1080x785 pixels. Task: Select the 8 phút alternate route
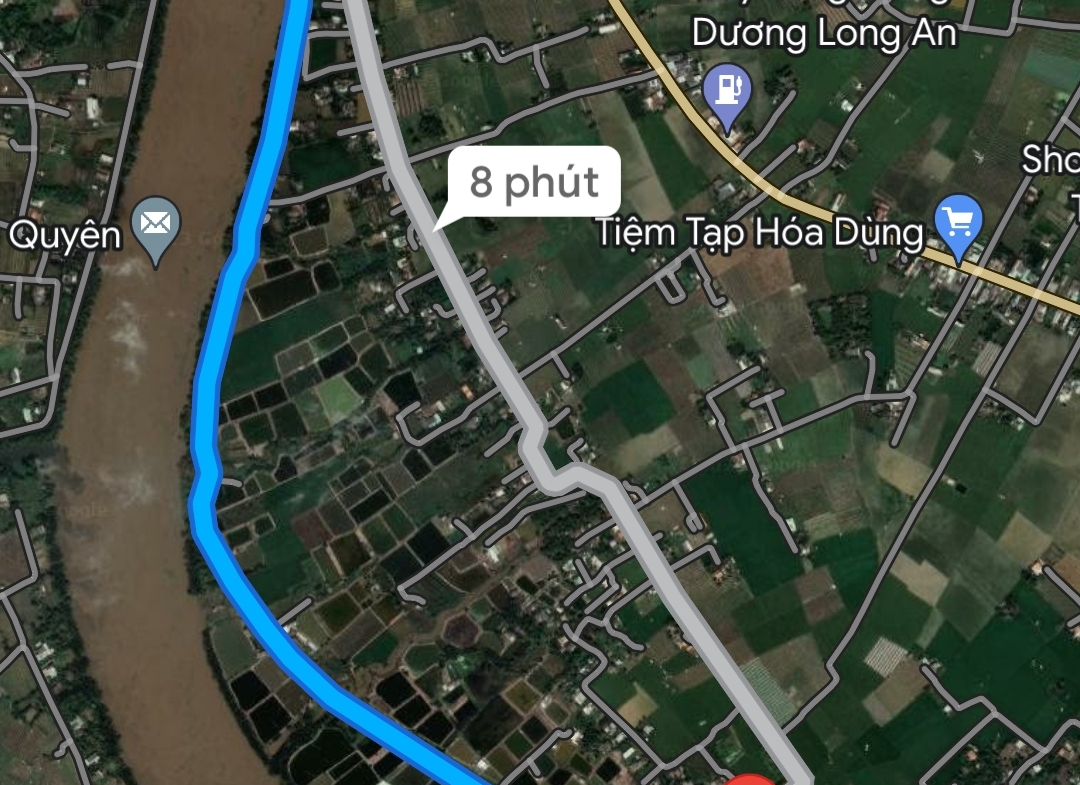tap(534, 183)
